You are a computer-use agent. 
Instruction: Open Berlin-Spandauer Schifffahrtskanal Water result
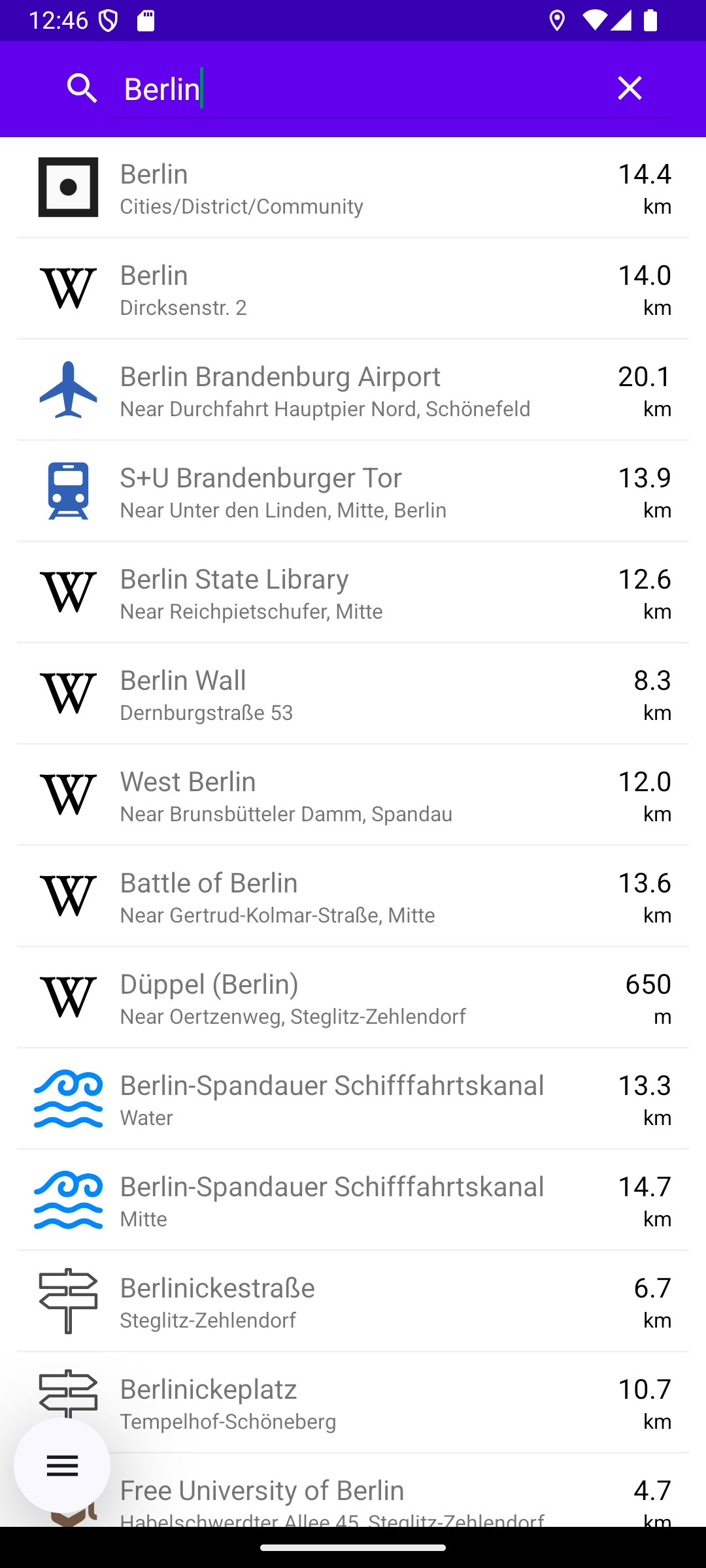click(x=353, y=1100)
